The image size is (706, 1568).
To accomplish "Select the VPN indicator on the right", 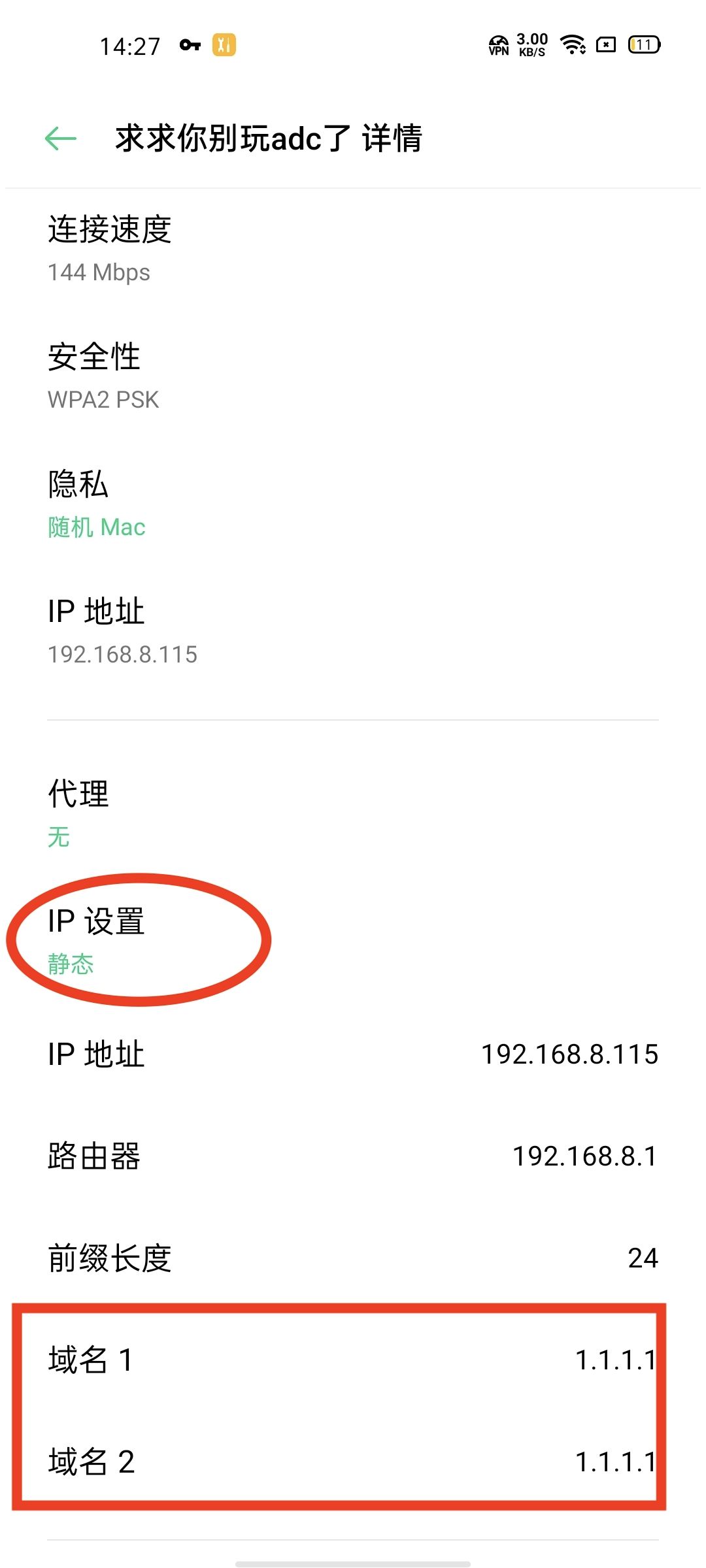I will click(x=499, y=46).
